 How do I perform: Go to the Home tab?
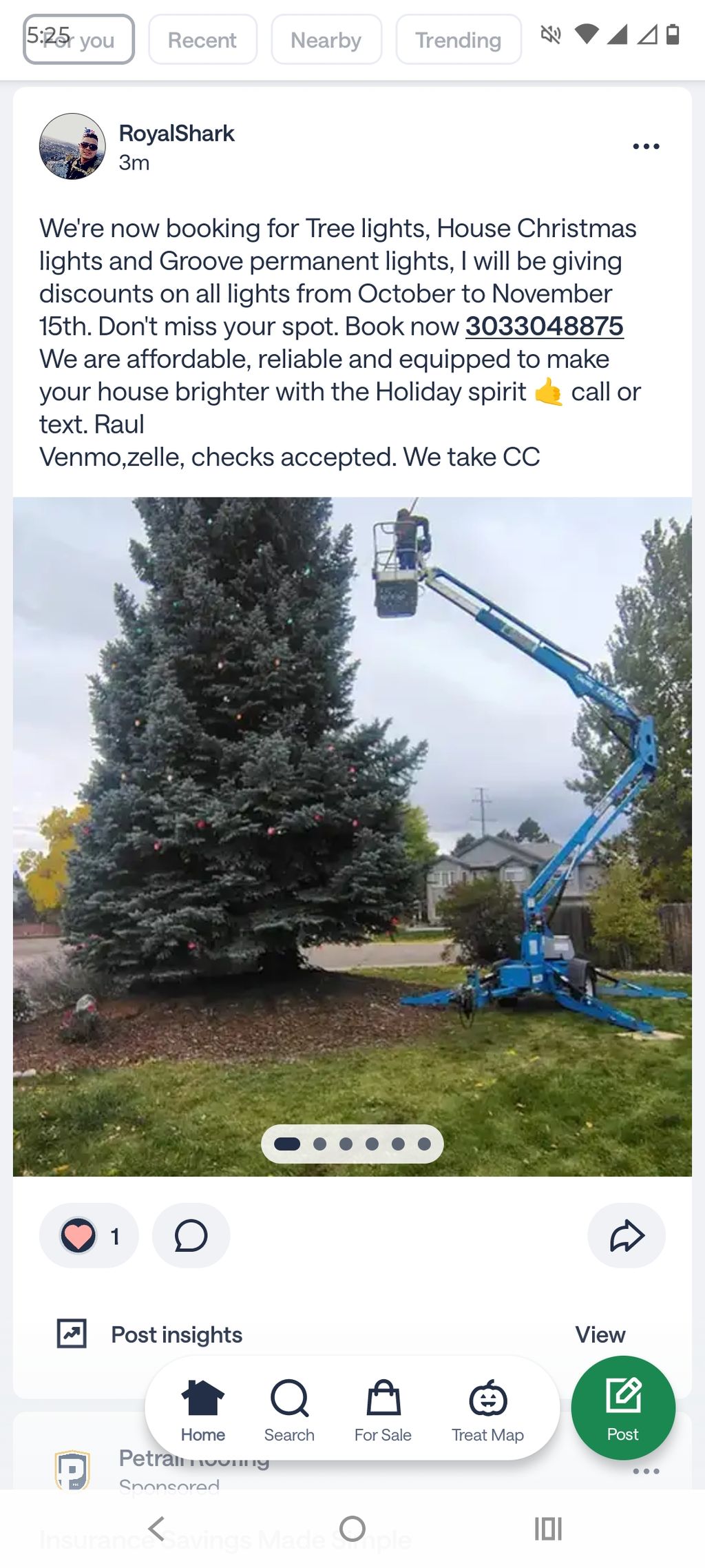(x=203, y=1410)
